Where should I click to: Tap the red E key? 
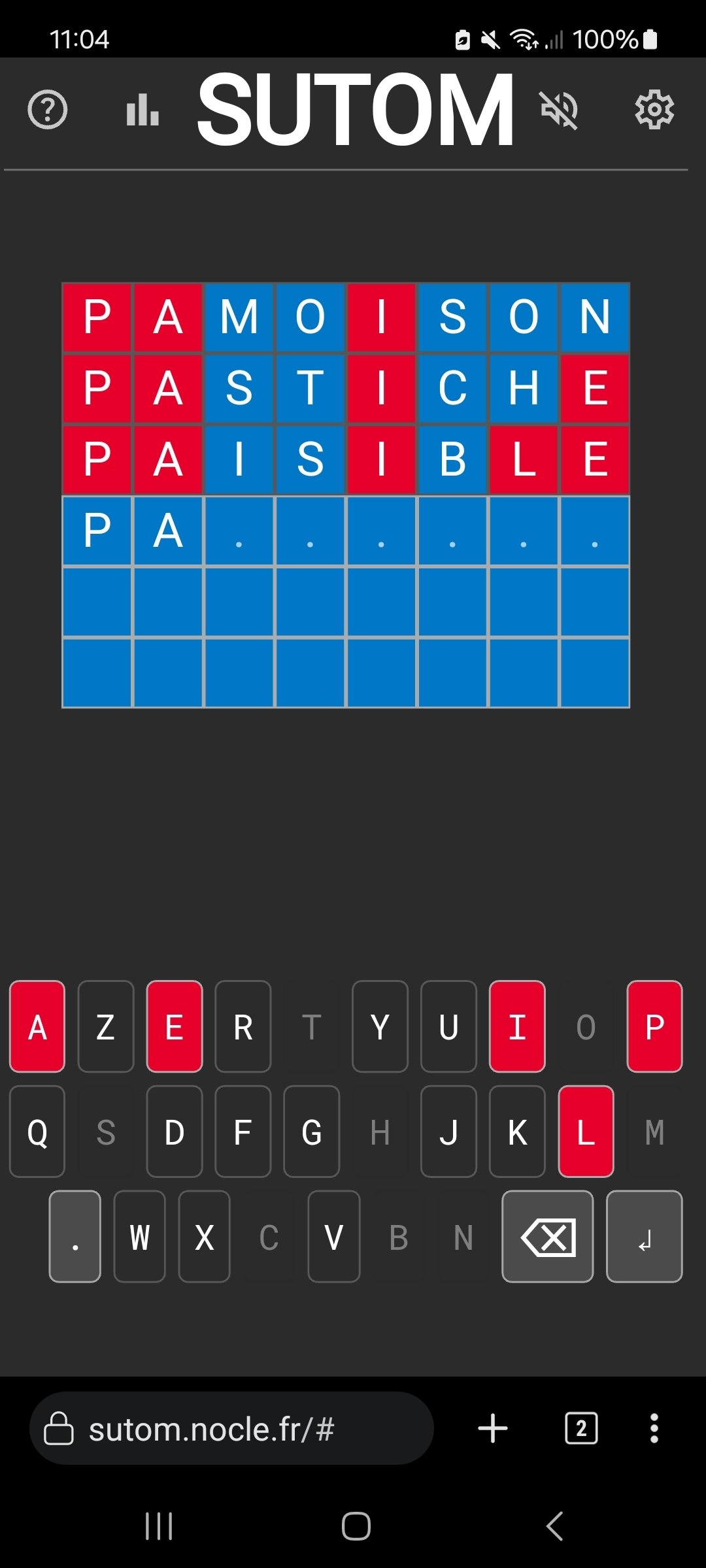click(174, 1026)
